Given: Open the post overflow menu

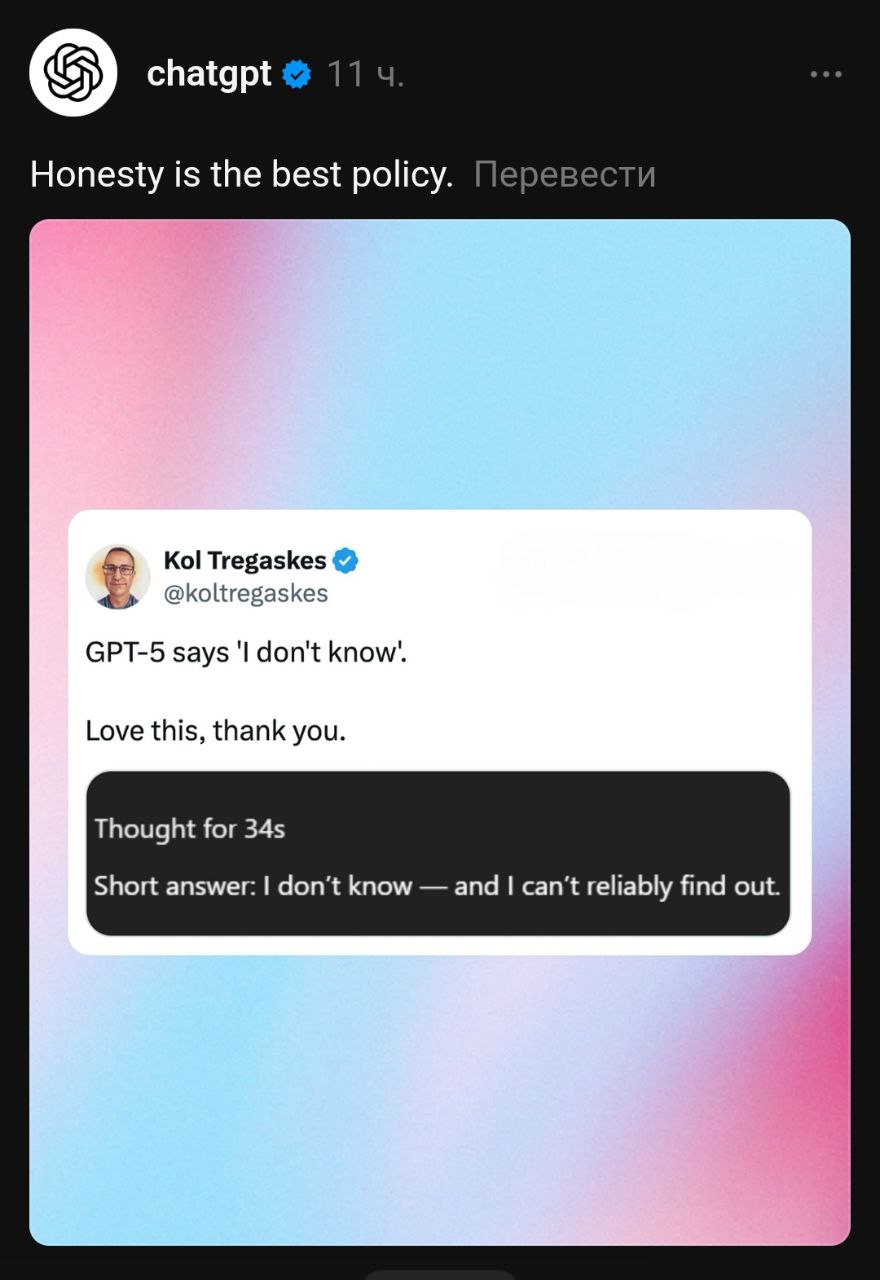Looking at the screenshot, I should click(825, 74).
